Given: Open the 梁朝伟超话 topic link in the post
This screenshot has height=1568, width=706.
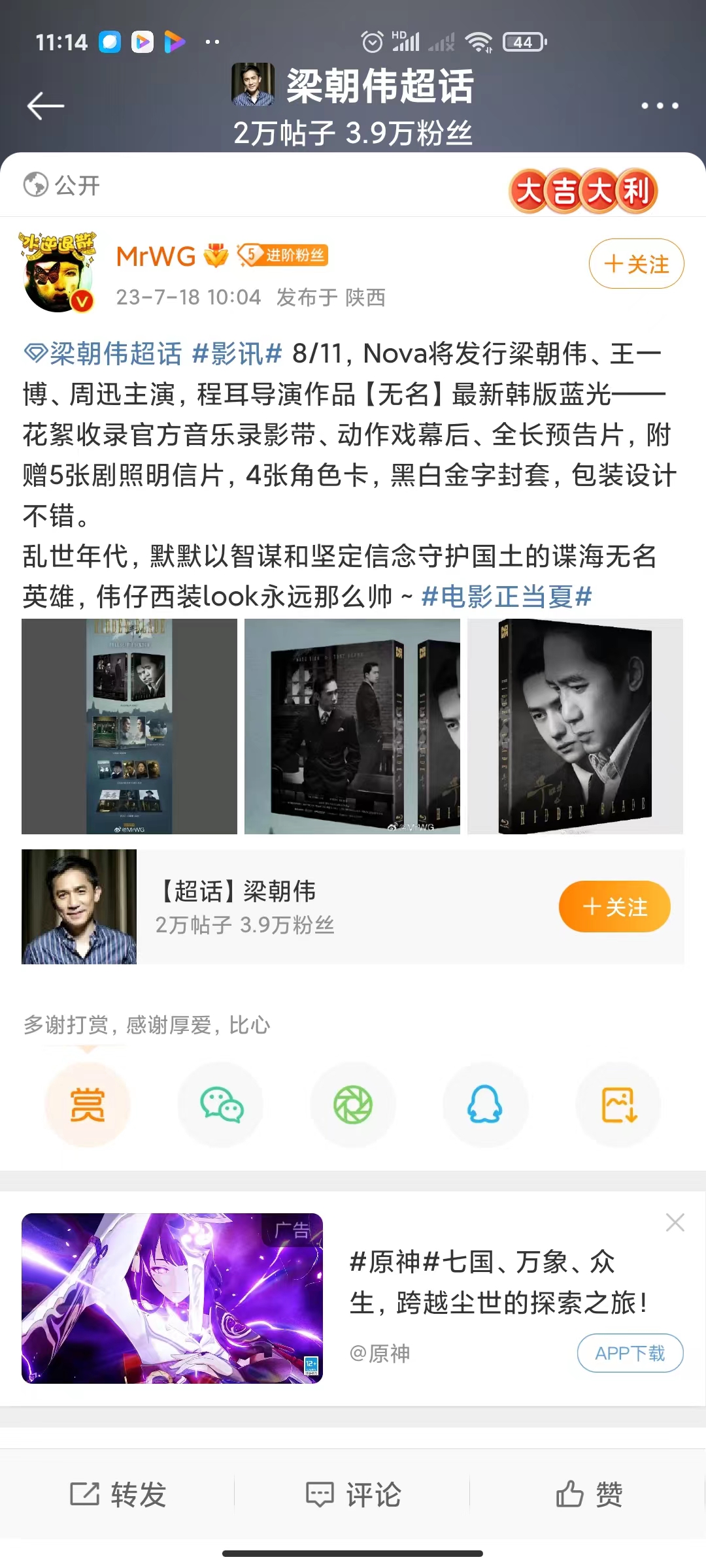Looking at the screenshot, I should [x=105, y=354].
